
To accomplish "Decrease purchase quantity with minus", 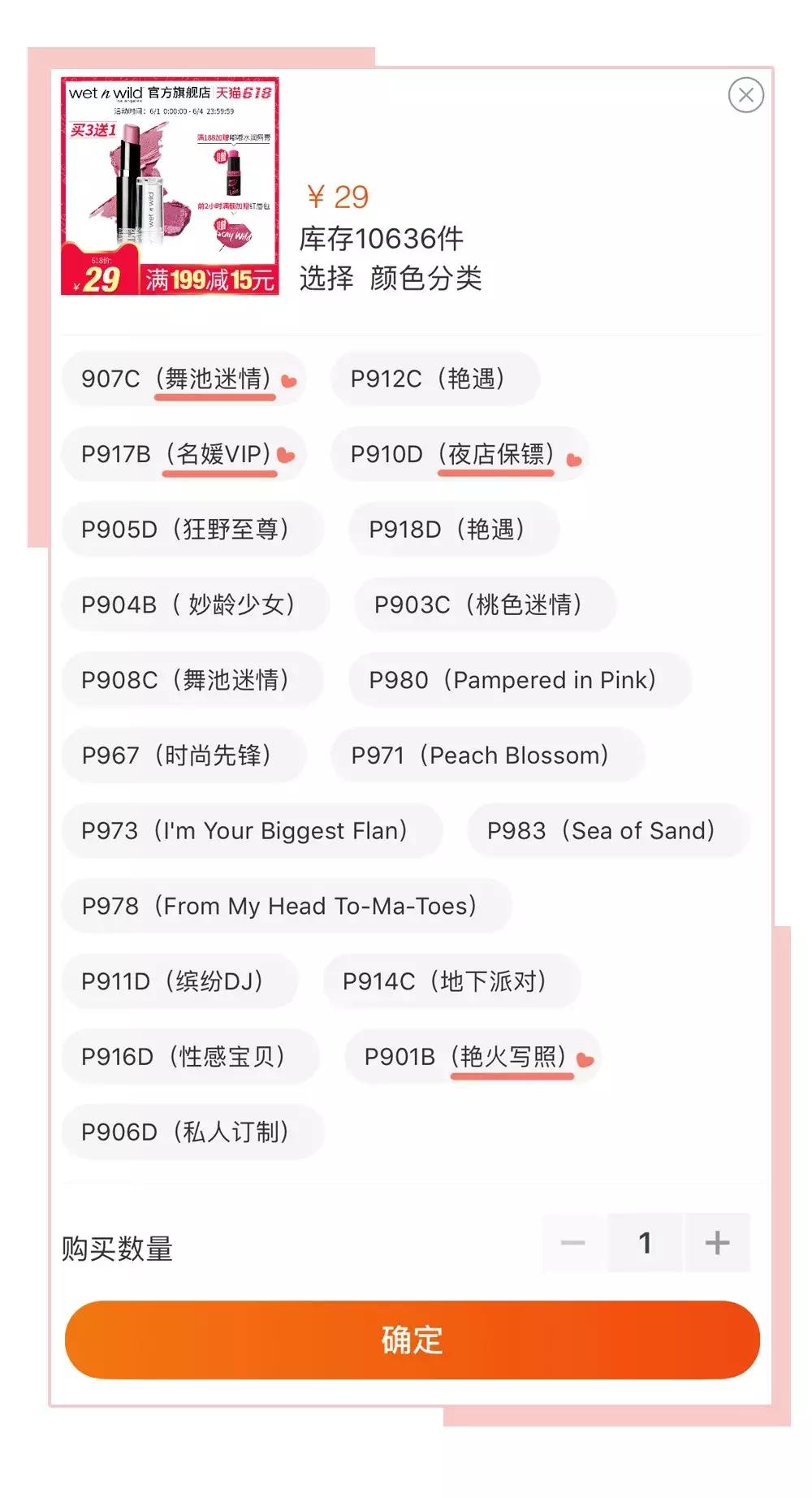I will (x=573, y=1243).
